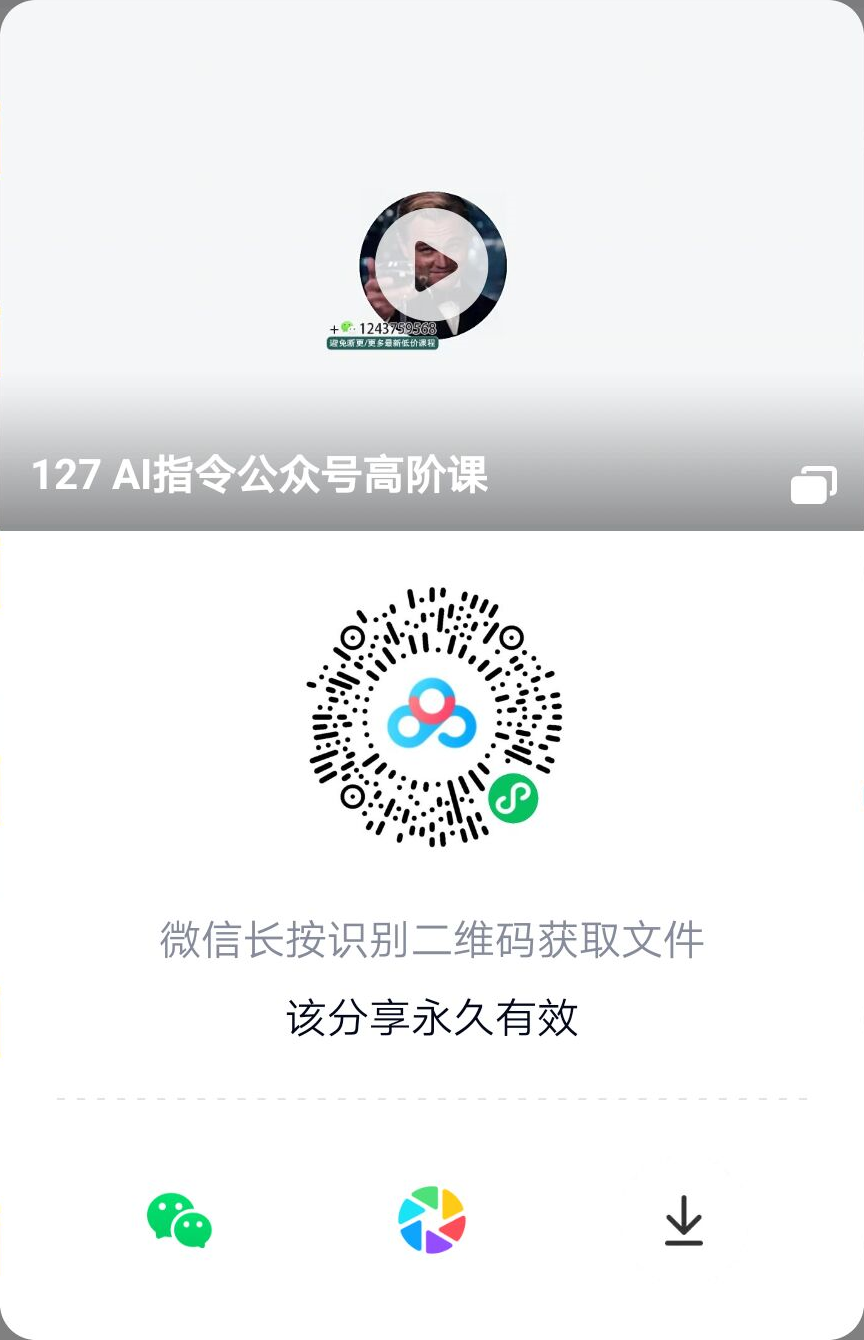864x1340 pixels.
Task: Share to WeChat Moments pinwheel icon
Action: tap(432, 1220)
